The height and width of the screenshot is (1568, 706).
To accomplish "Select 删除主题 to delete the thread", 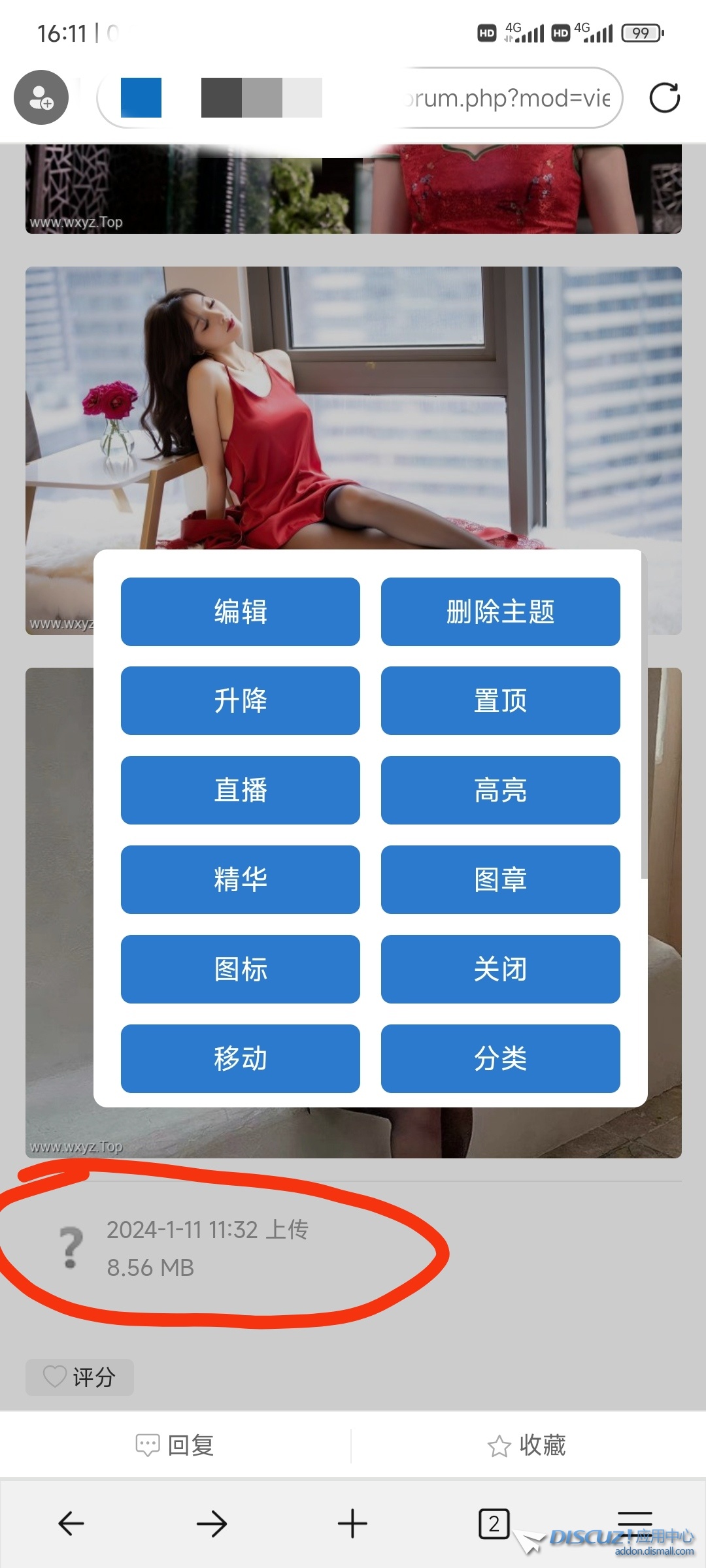I will tap(500, 612).
